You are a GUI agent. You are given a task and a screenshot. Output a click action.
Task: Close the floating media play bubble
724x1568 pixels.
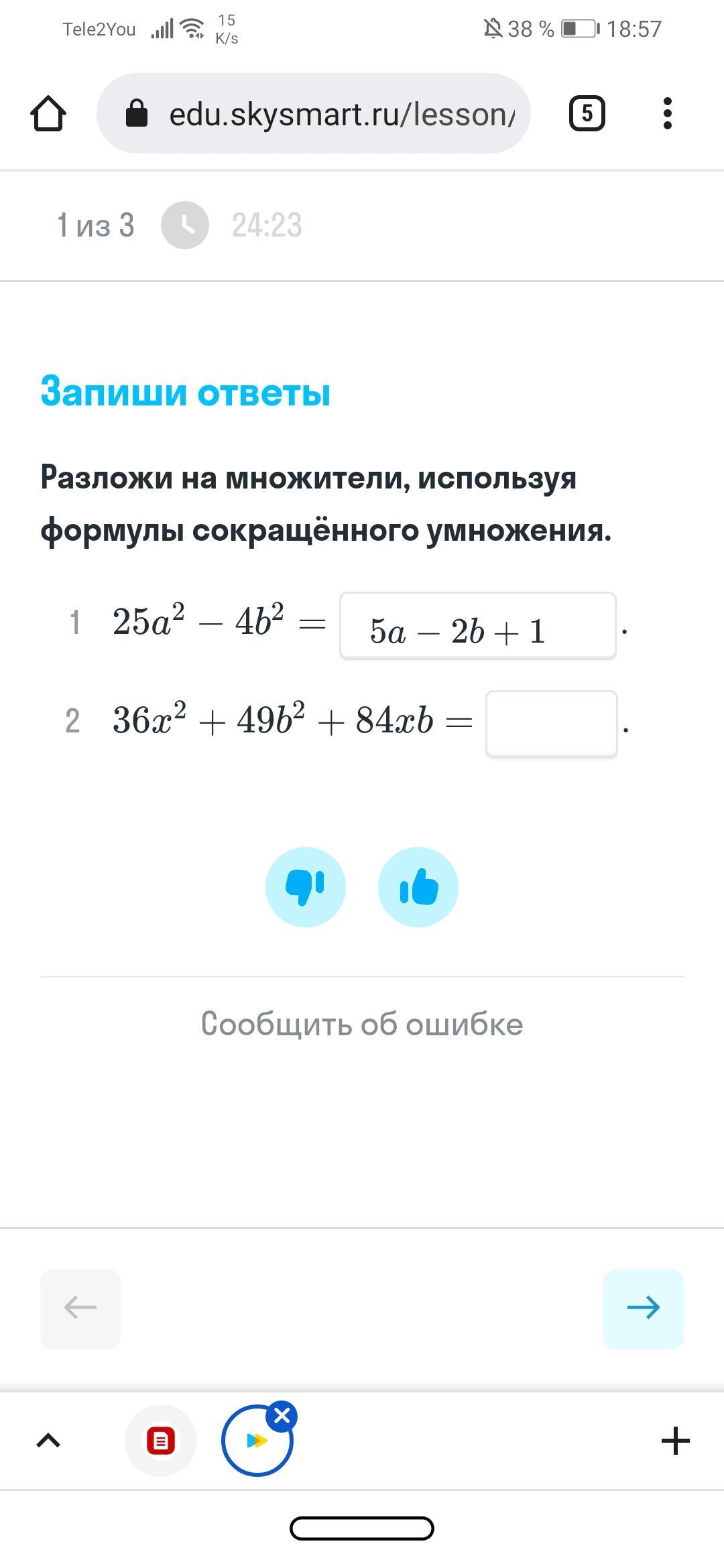click(x=282, y=1417)
